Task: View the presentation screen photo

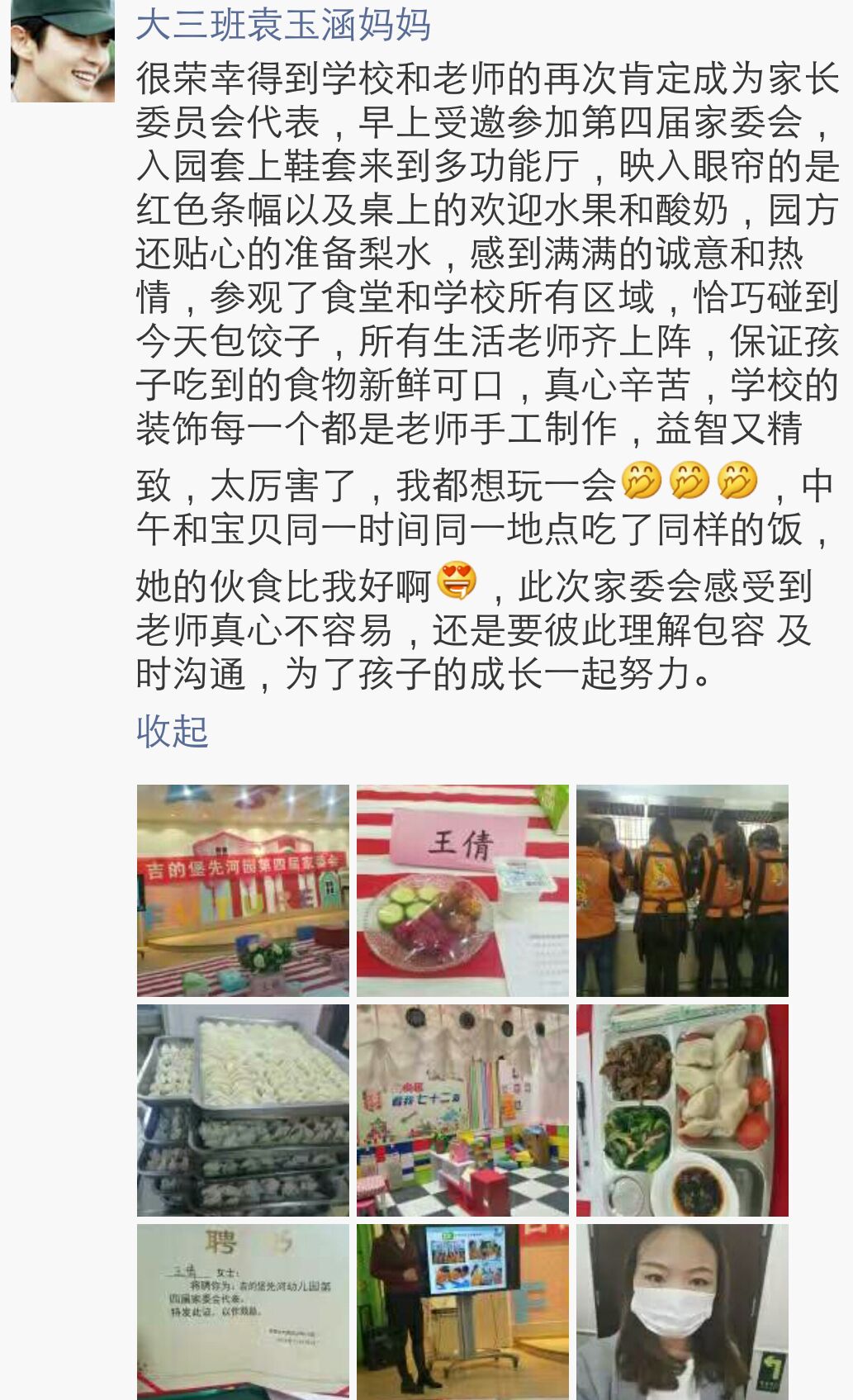Action: (462, 1312)
